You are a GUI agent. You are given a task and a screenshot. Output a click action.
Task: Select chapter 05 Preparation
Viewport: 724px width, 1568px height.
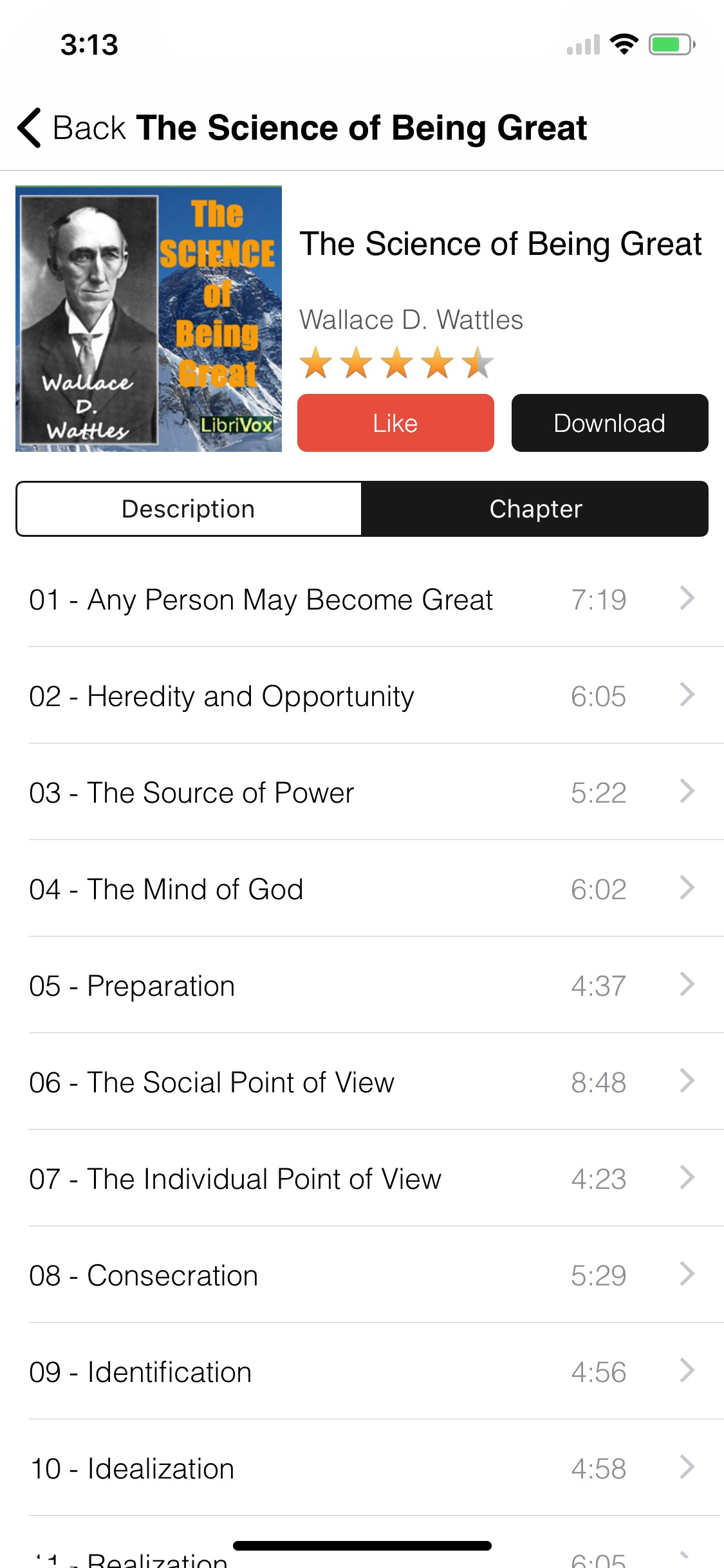(x=360, y=985)
